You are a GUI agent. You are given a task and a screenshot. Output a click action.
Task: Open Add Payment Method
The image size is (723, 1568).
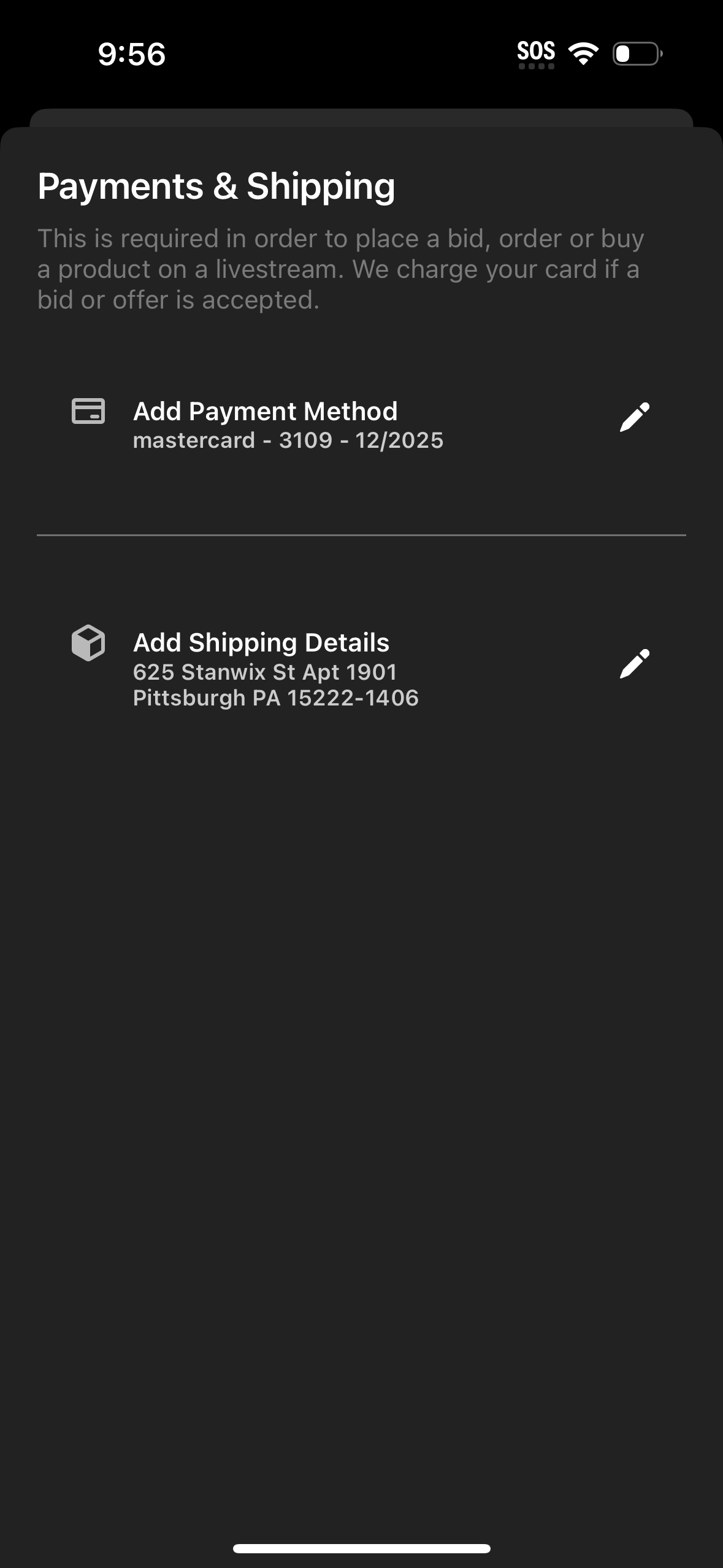coord(265,411)
